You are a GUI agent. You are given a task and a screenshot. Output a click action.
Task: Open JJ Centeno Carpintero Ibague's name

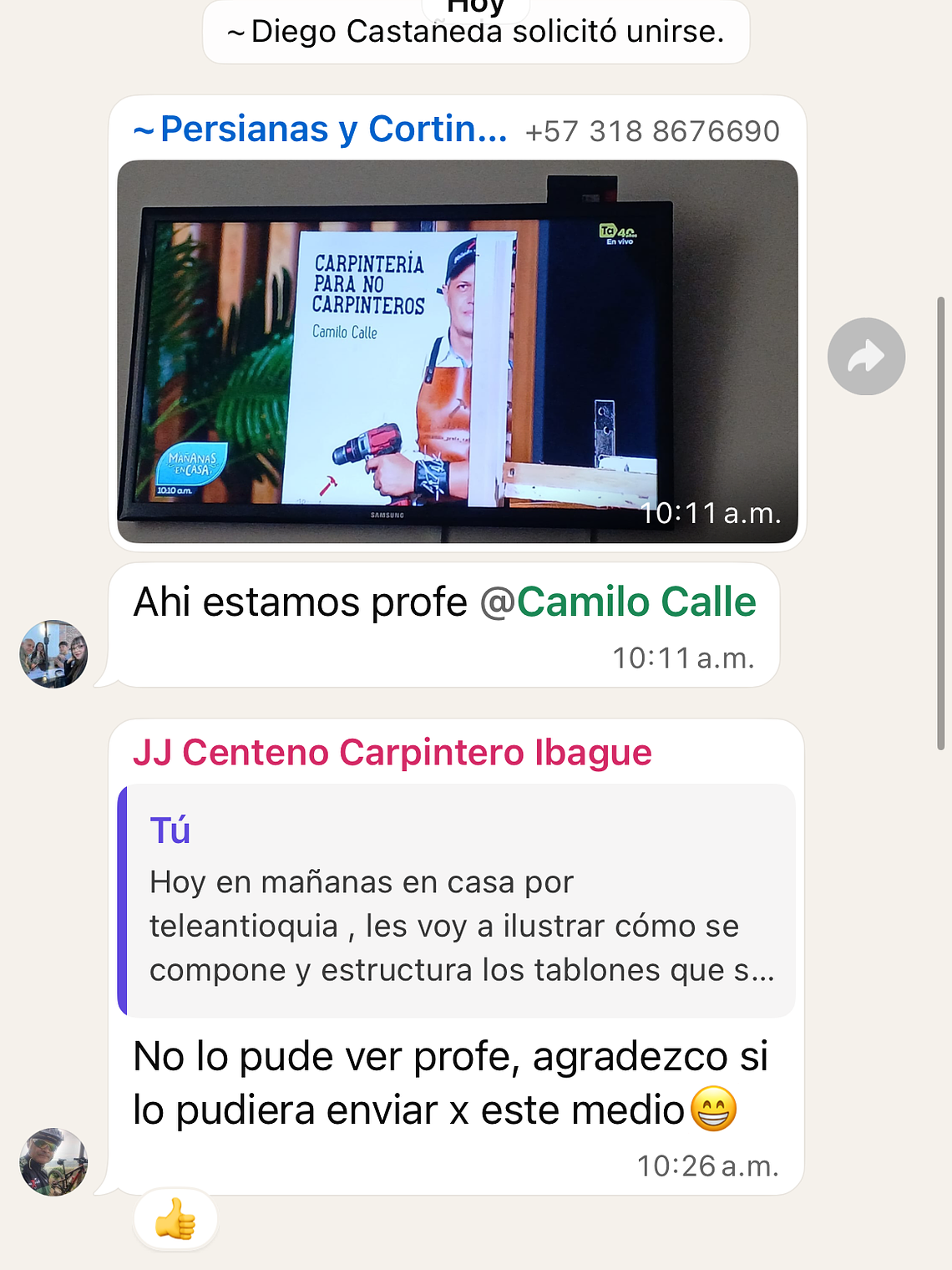(x=392, y=751)
